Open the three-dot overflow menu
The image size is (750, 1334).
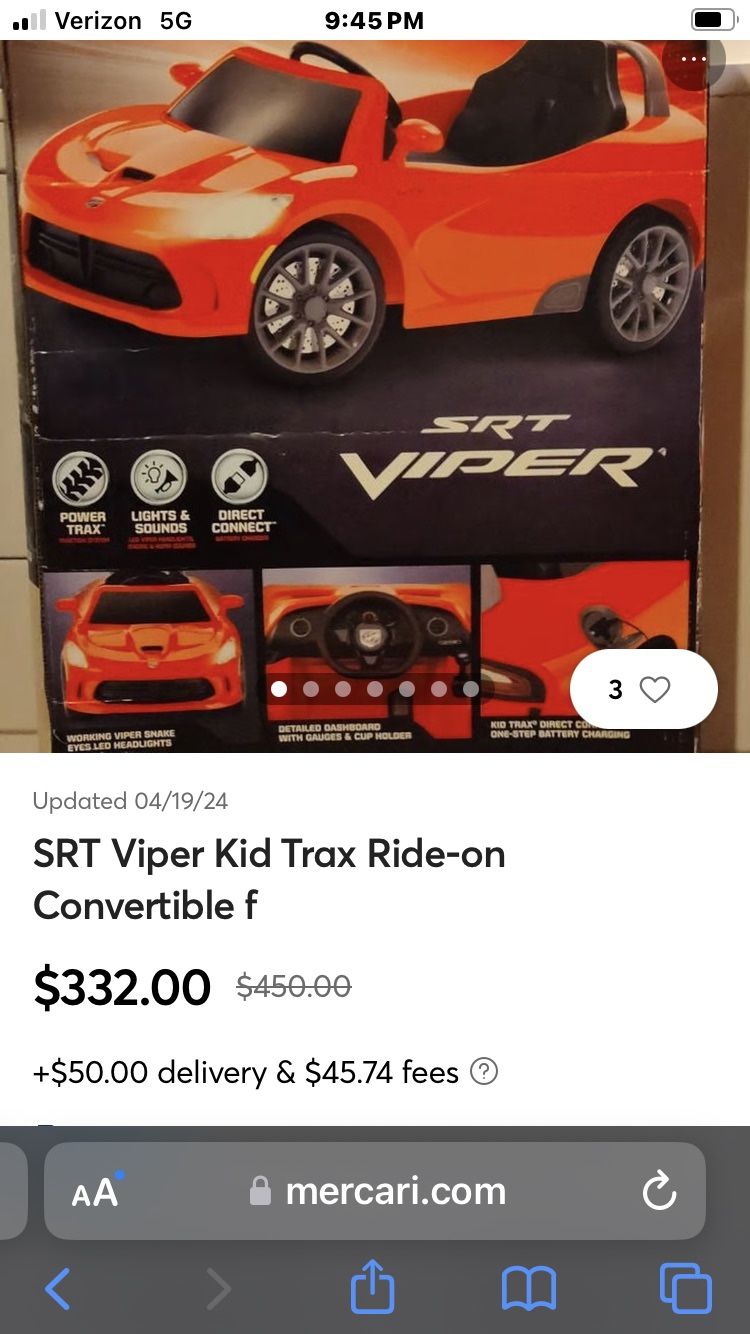[x=693, y=59]
